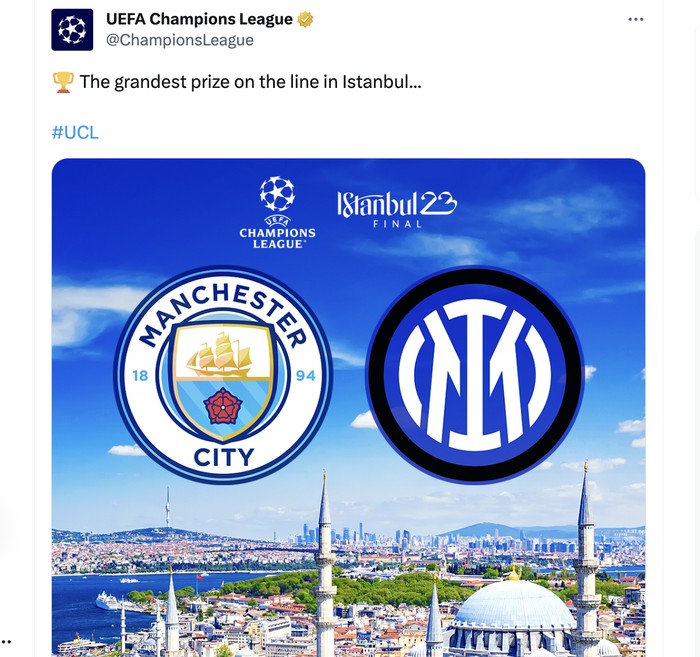View the UEFA Champions League account name
Screen dimensions: 700x657
[199, 20]
